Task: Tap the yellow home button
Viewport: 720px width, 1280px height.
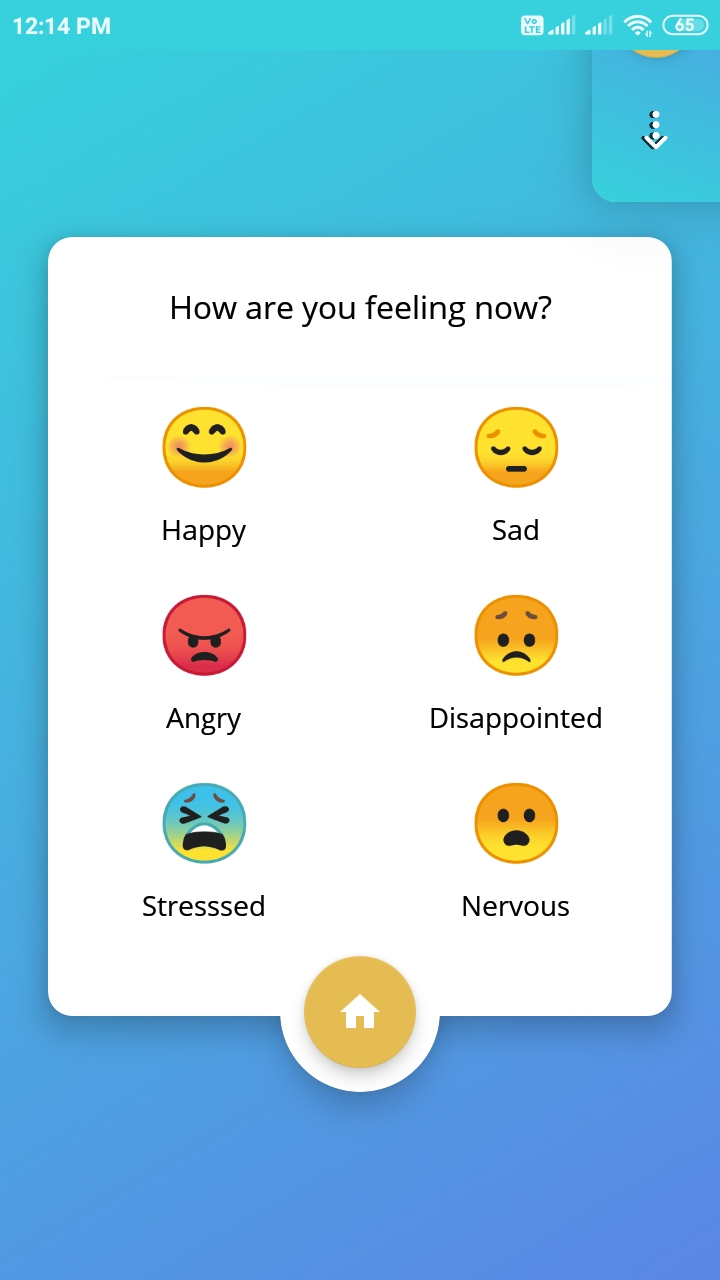Action: point(360,1012)
